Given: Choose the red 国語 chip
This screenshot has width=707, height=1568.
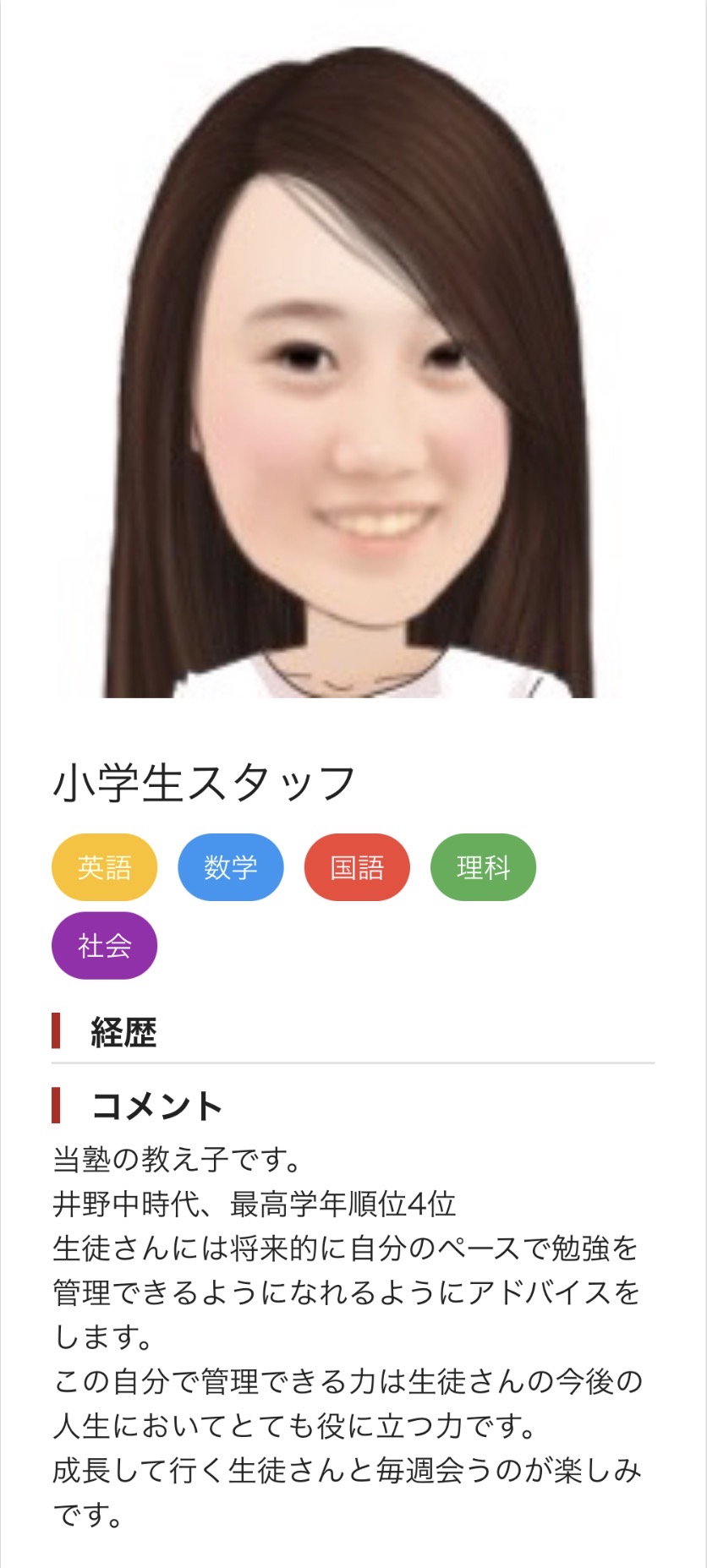Looking at the screenshot, I should point(357,867).
